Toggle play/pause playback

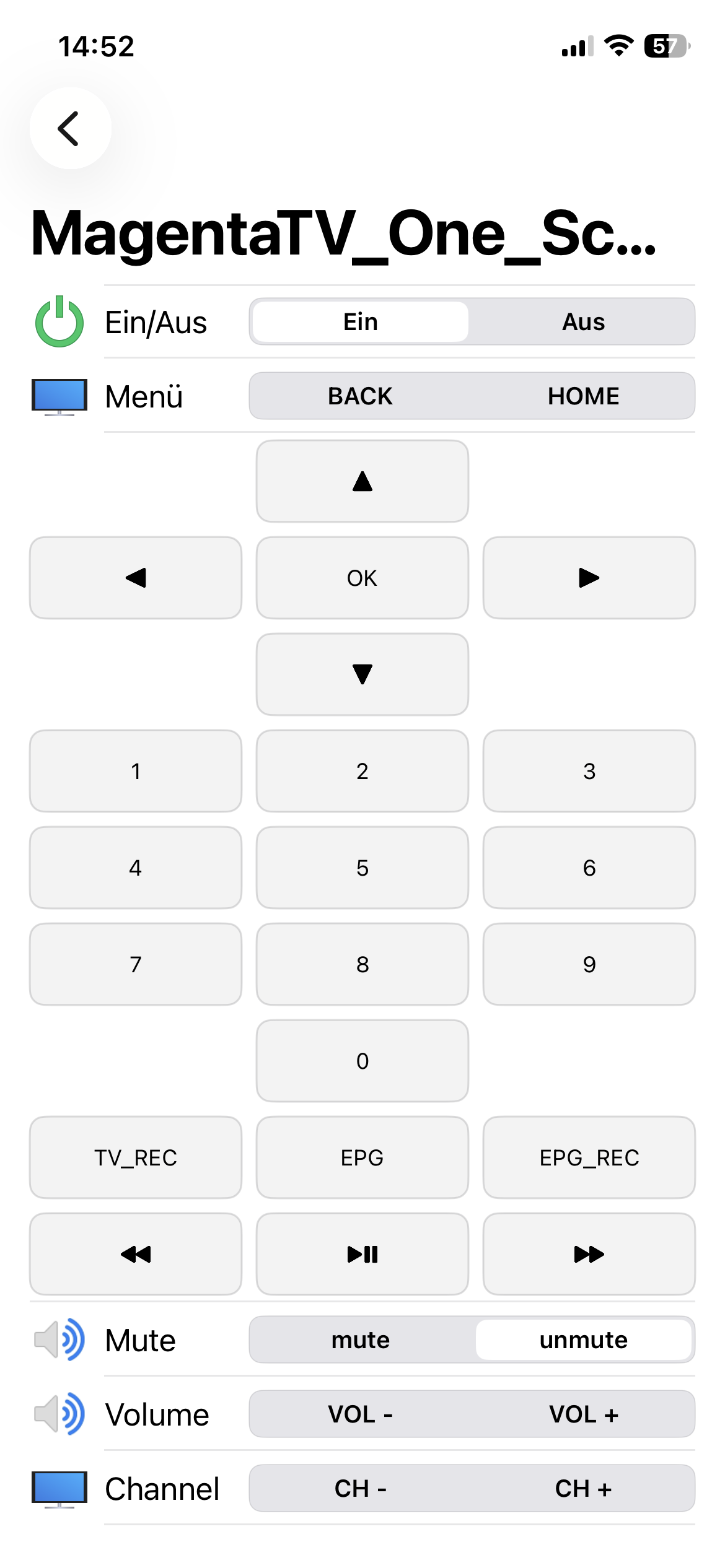click(x=362, y=1254)
